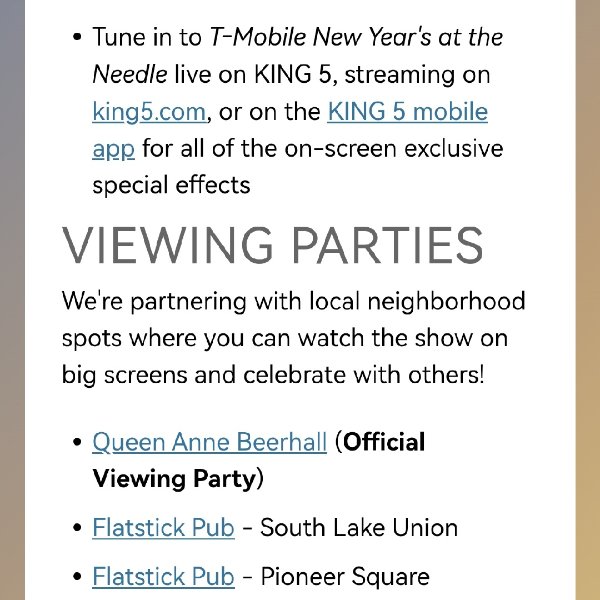The height and width of the screenshot is (600, 600).
Task: Open the king5.com link
Action: point(148,112)
